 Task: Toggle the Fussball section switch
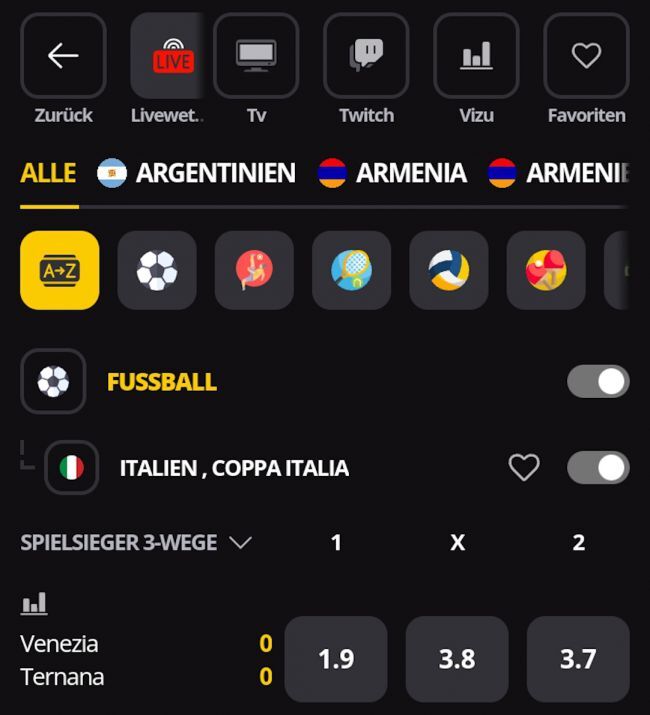(x=598, y=381)
